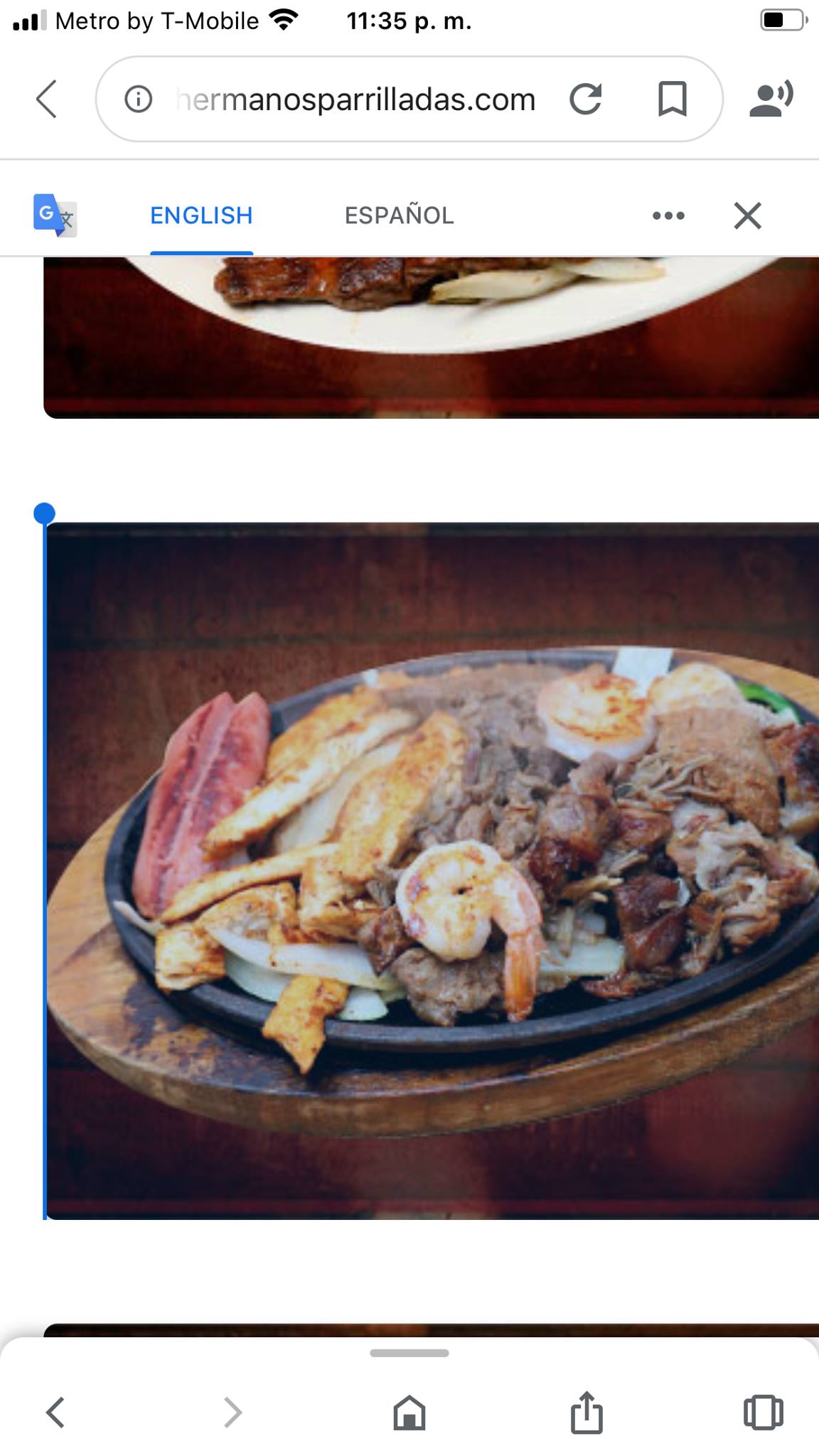Go to the browser home page
Image resolution: width=819 pixels, height=1456 pixels.
coord(409,1412)
